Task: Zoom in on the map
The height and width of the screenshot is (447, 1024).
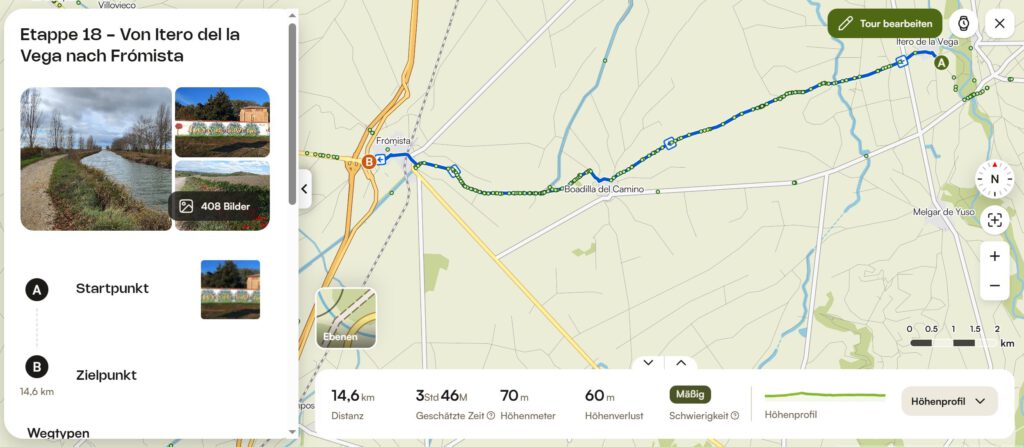Action: point(994,256)
